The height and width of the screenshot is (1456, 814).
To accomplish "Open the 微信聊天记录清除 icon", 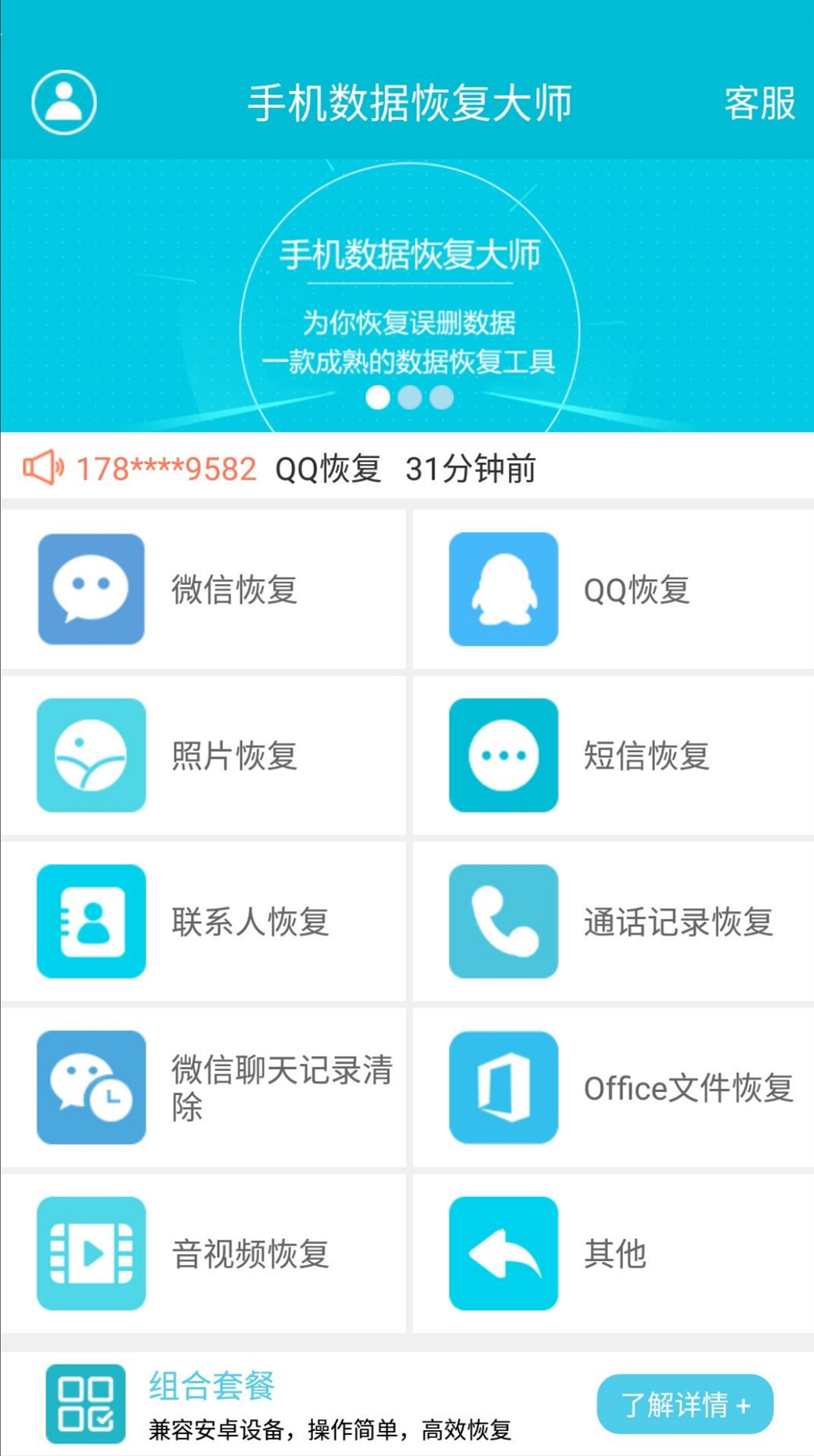I will 90,1088.
